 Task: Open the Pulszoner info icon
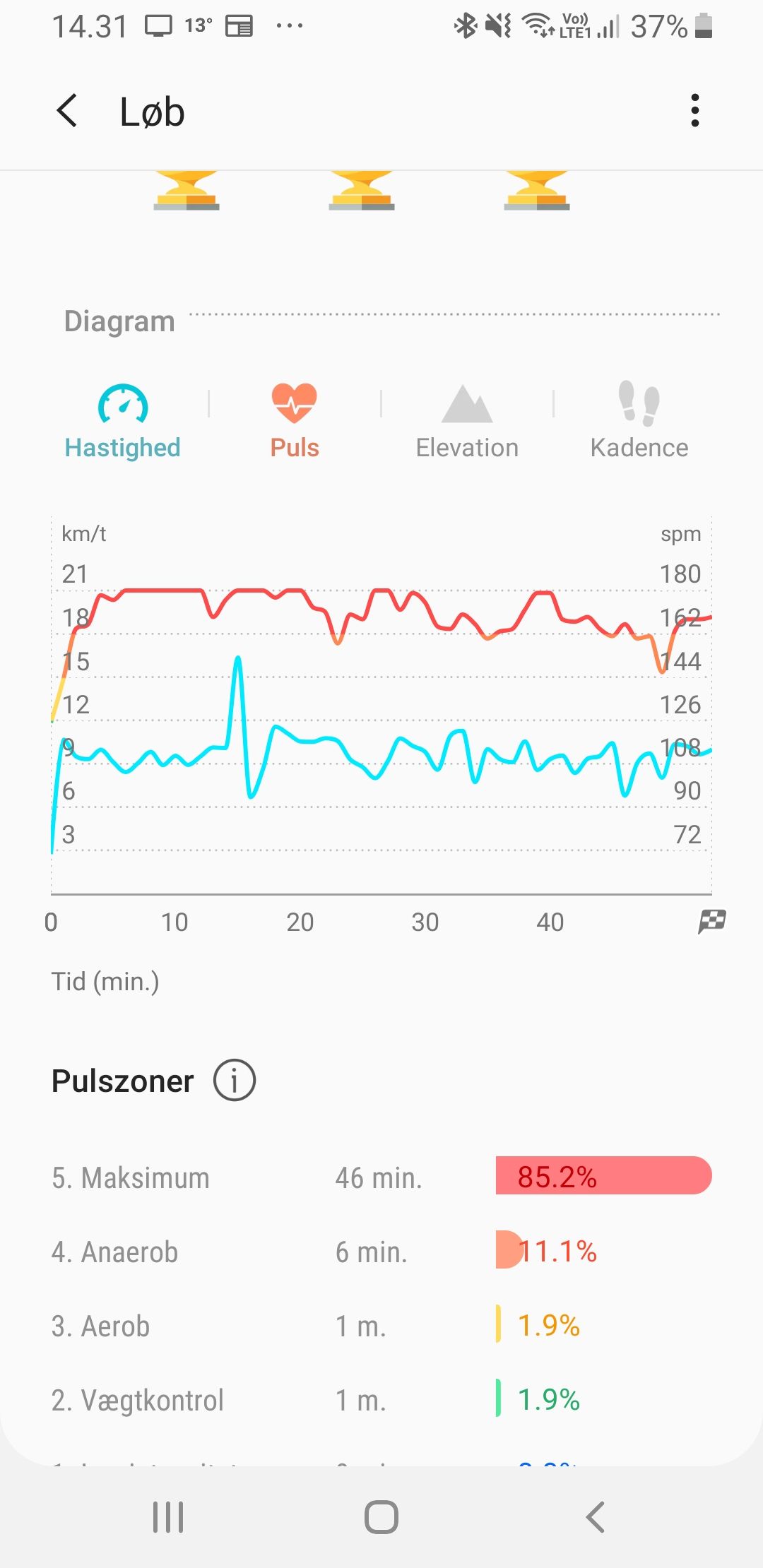tap(235, 1081)
